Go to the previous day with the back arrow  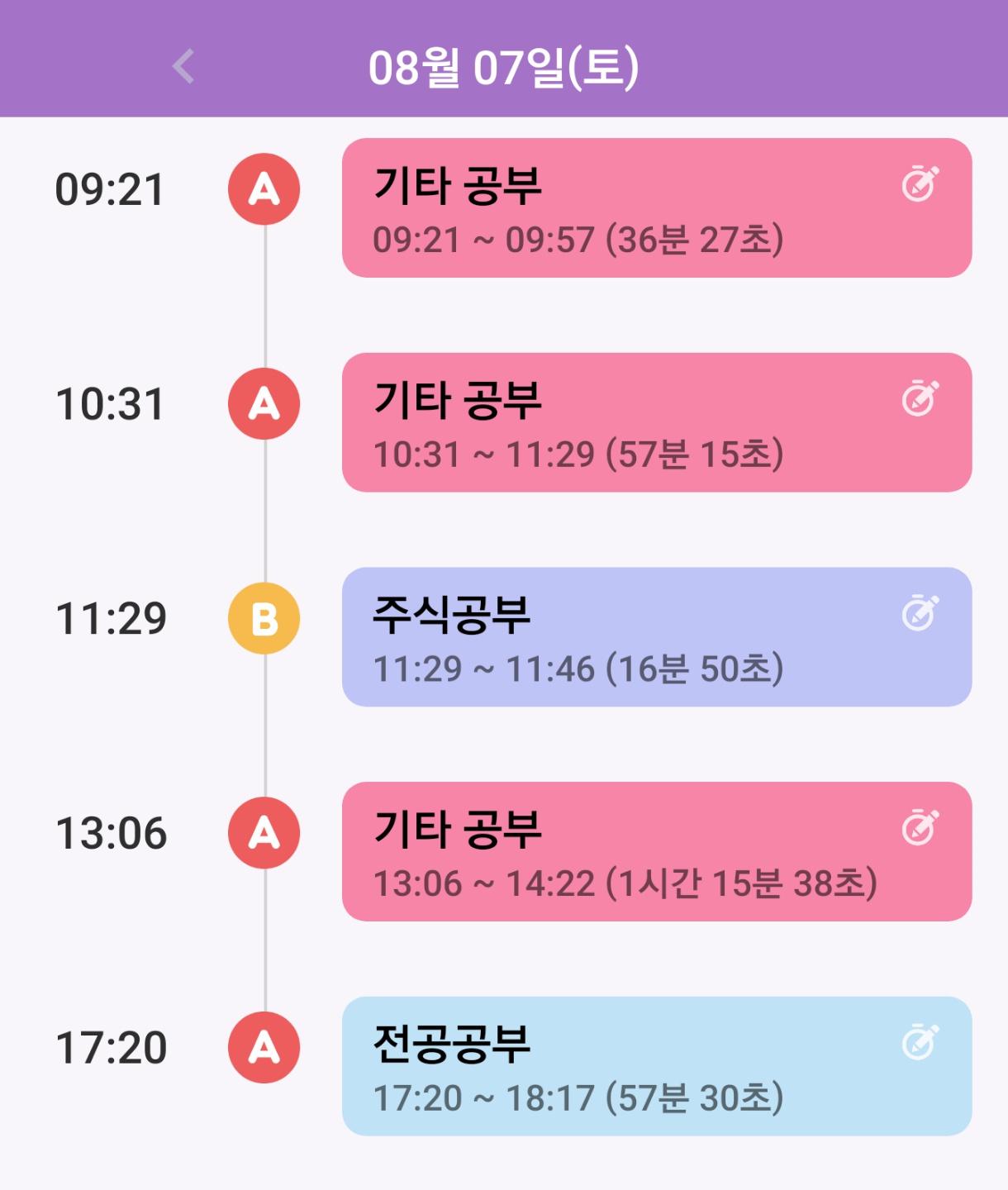pos(183,66)
